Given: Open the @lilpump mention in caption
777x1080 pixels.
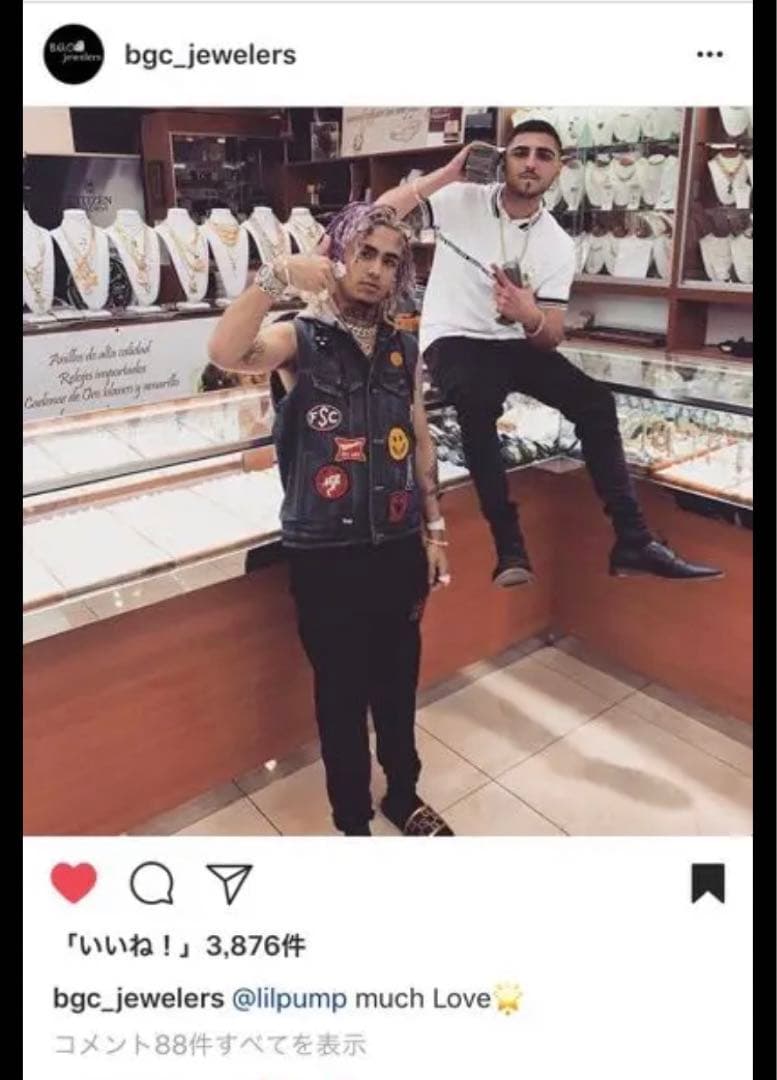Looking at the screenshot, I should tap(290, 998).
